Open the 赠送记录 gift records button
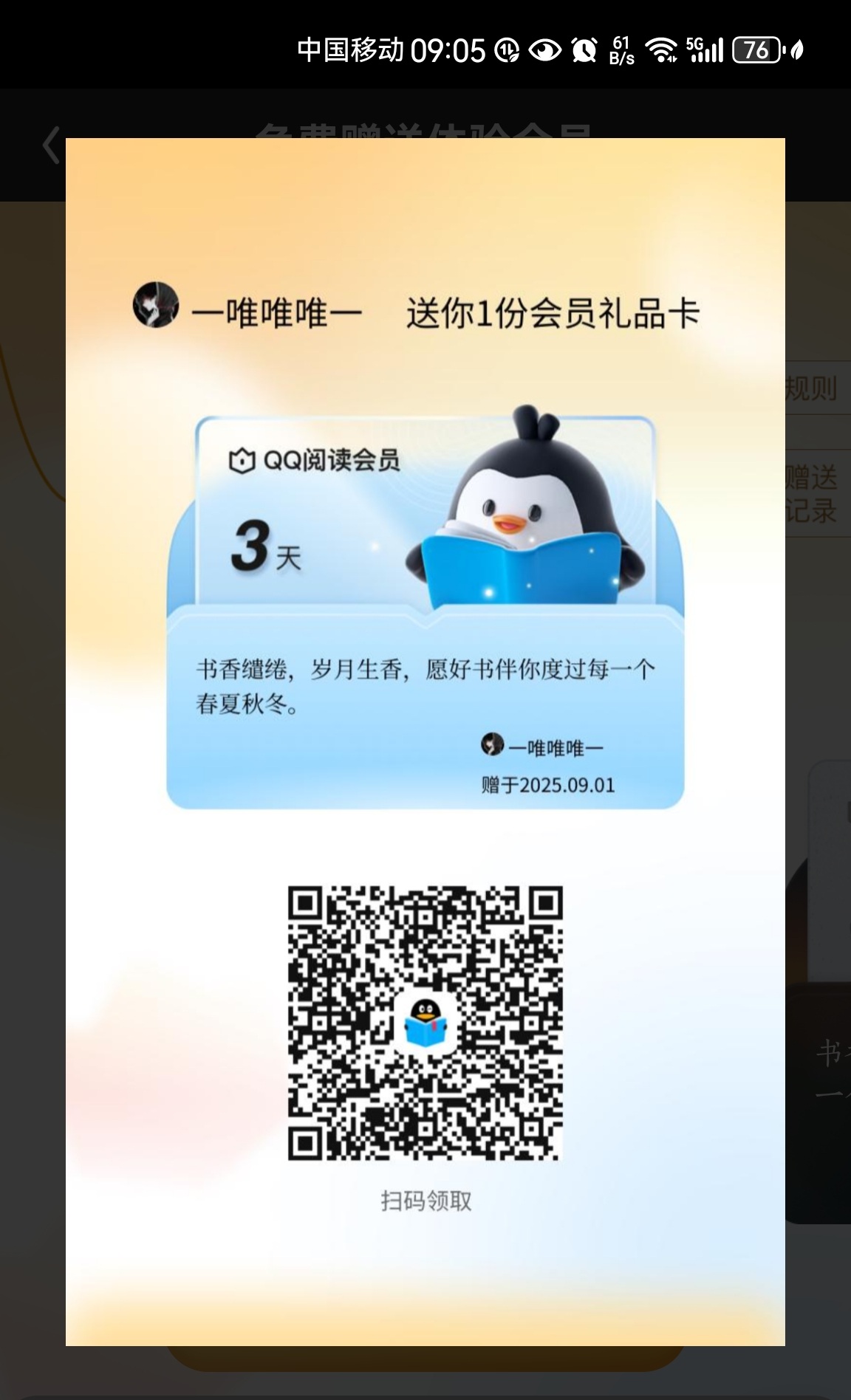 click(x=813, y=493)
